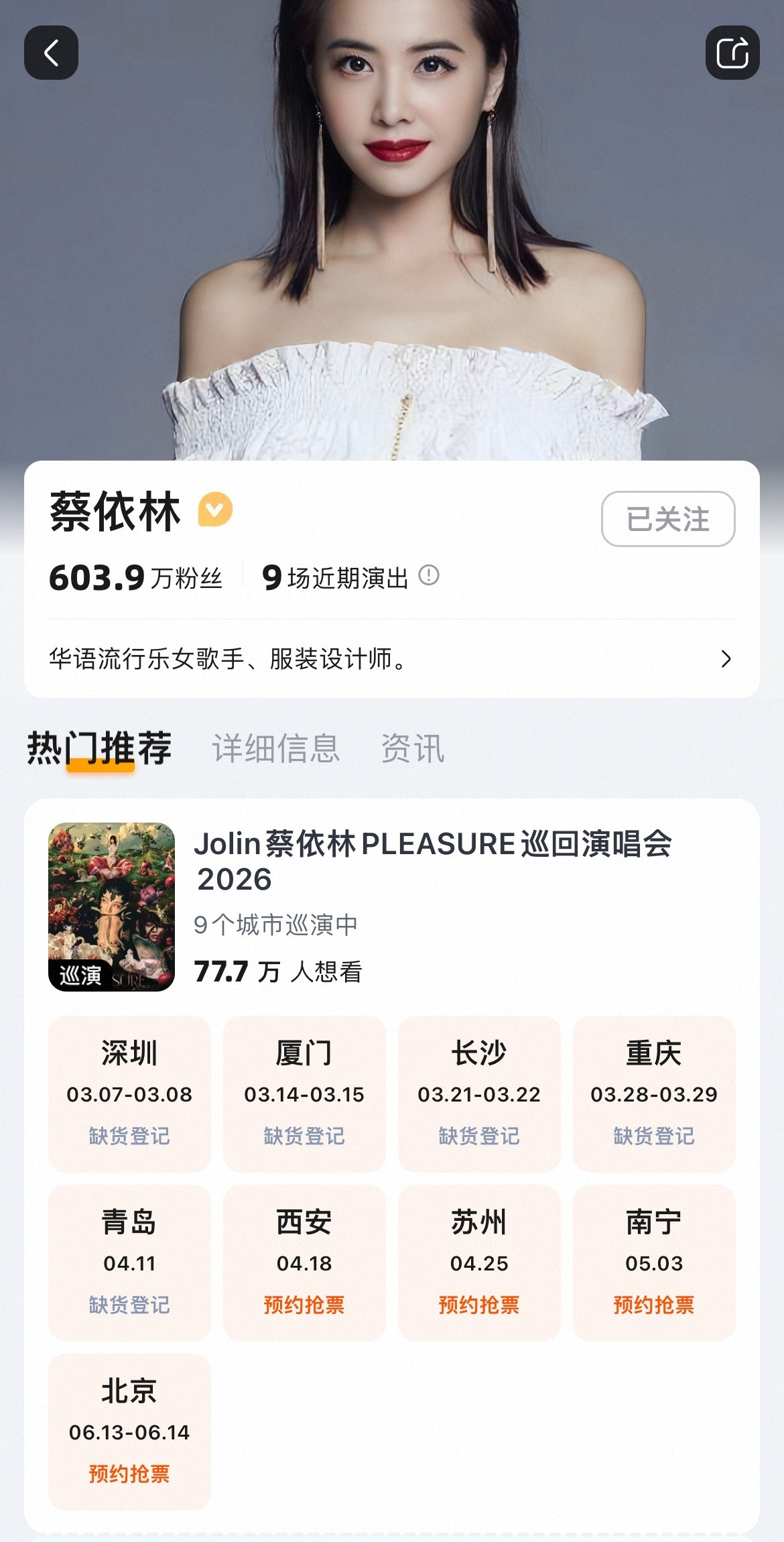Open the PLEASURE tour poster thumbnail
Image resolution: width=784 pixels, height=1542 pixels.
107,908
